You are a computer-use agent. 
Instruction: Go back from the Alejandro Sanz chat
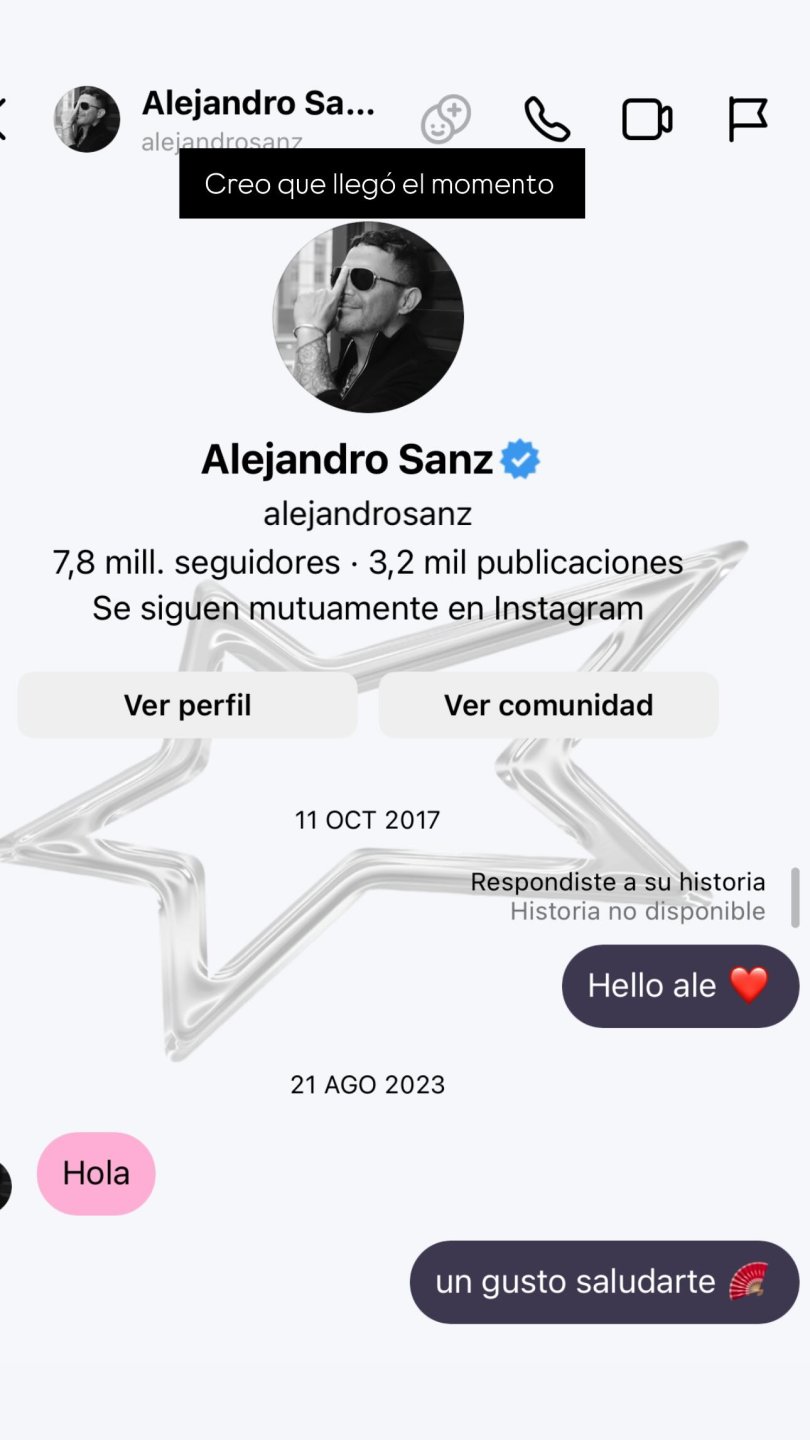(4, 119)
